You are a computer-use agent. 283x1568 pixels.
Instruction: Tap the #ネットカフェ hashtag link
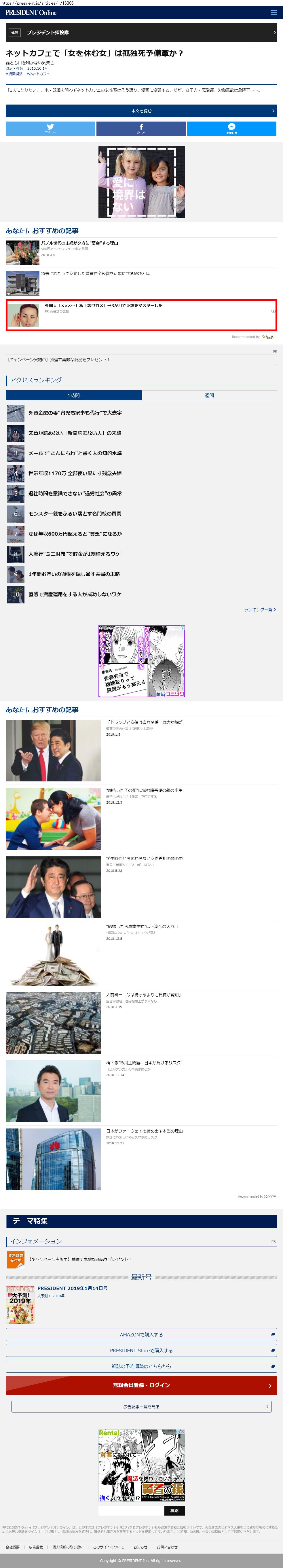(x=38, y=74)
